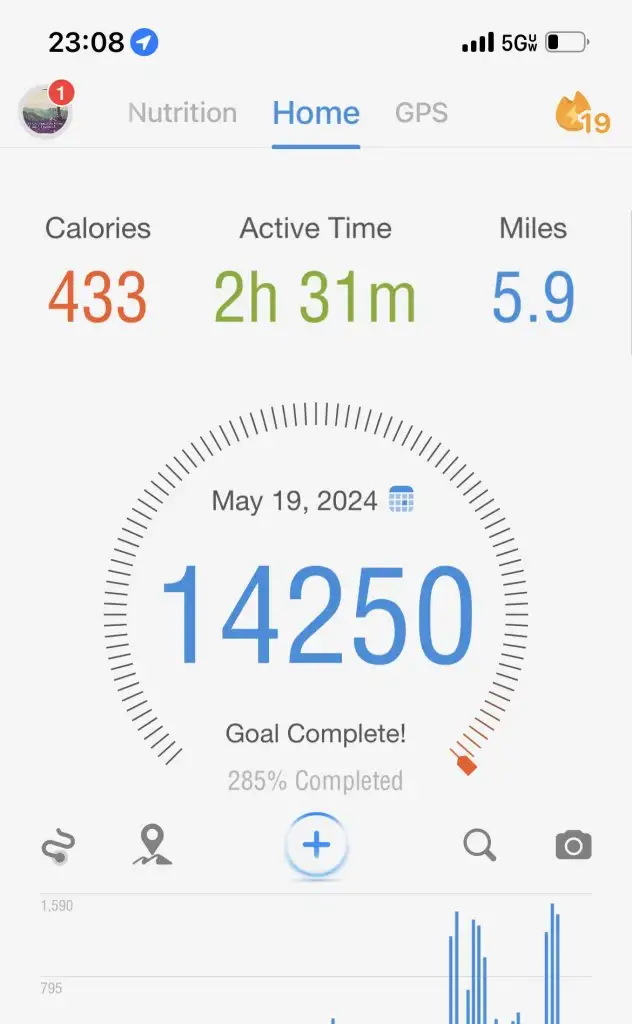632x1024 pixels.
Task: Switch to the GPS tab
Action: [x=421, y=113]
